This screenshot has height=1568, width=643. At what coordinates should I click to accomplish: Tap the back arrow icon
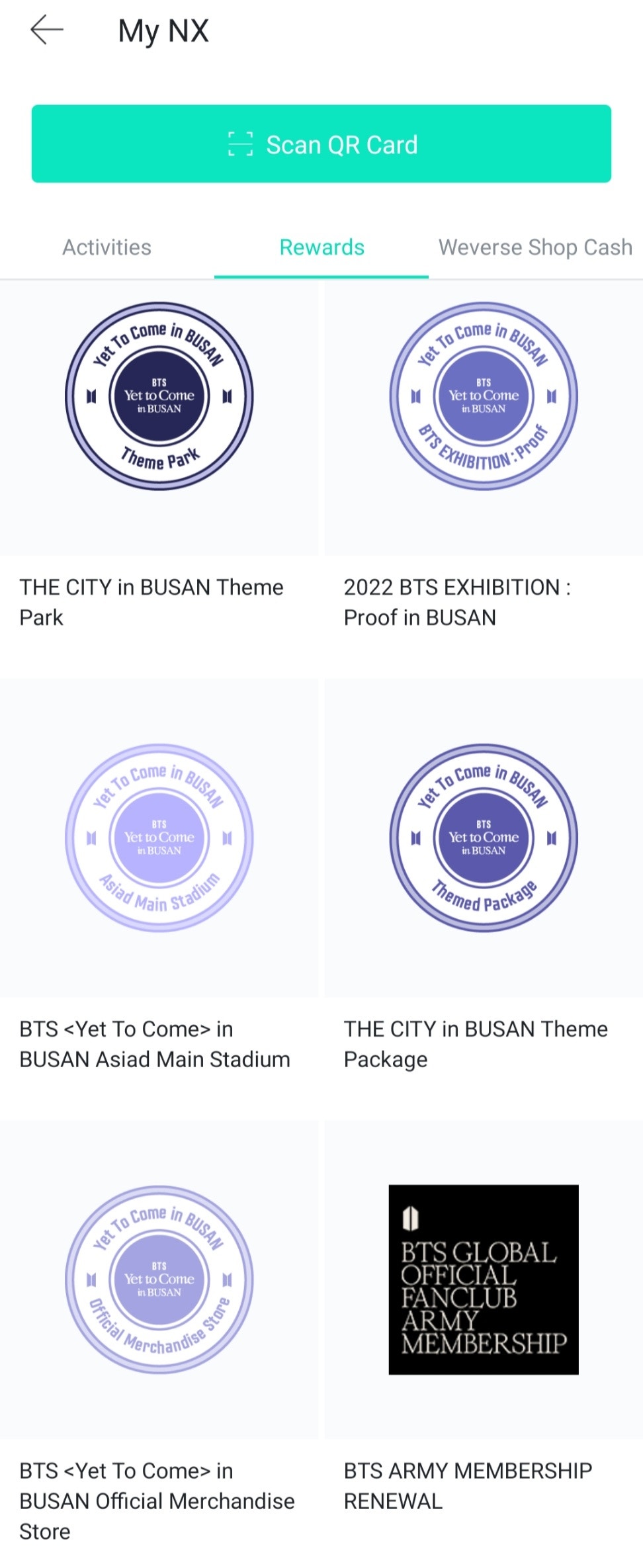pyautogui.click(x=45, y=29)
